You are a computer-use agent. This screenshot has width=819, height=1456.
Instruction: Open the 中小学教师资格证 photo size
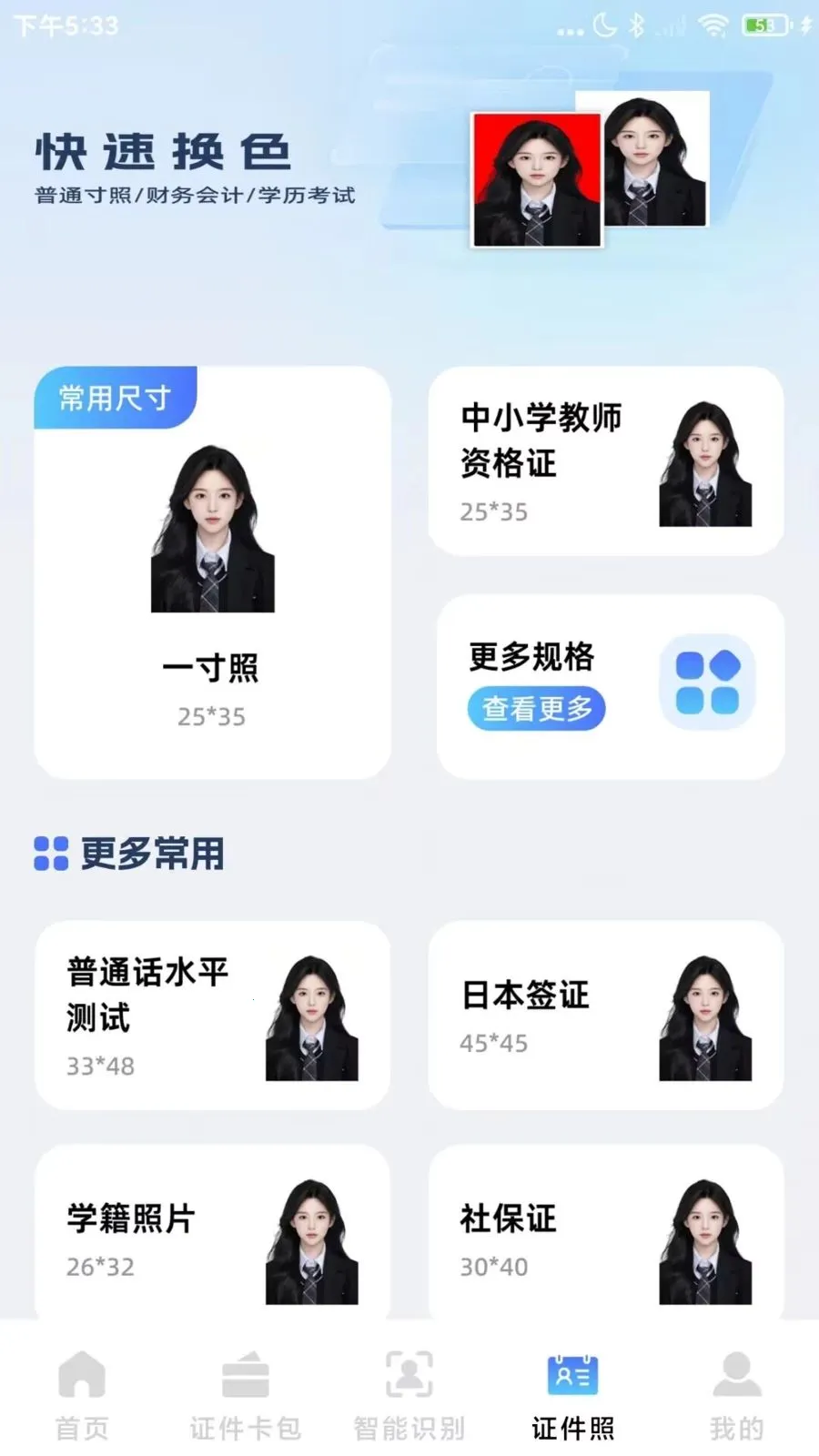[x=606, y=461]
